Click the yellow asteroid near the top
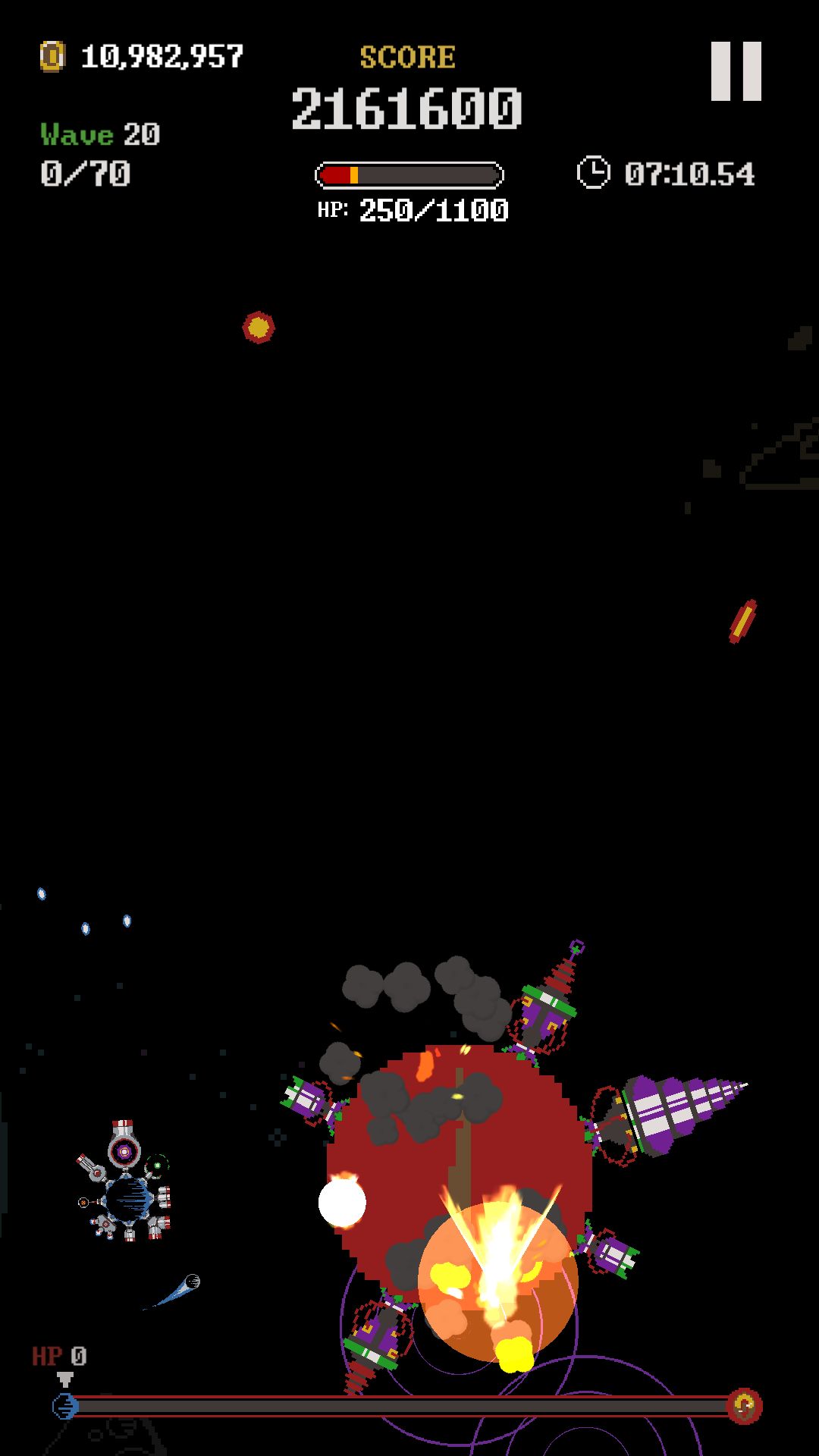Viewport: 819px width, 1456px height. coord(259,328)
